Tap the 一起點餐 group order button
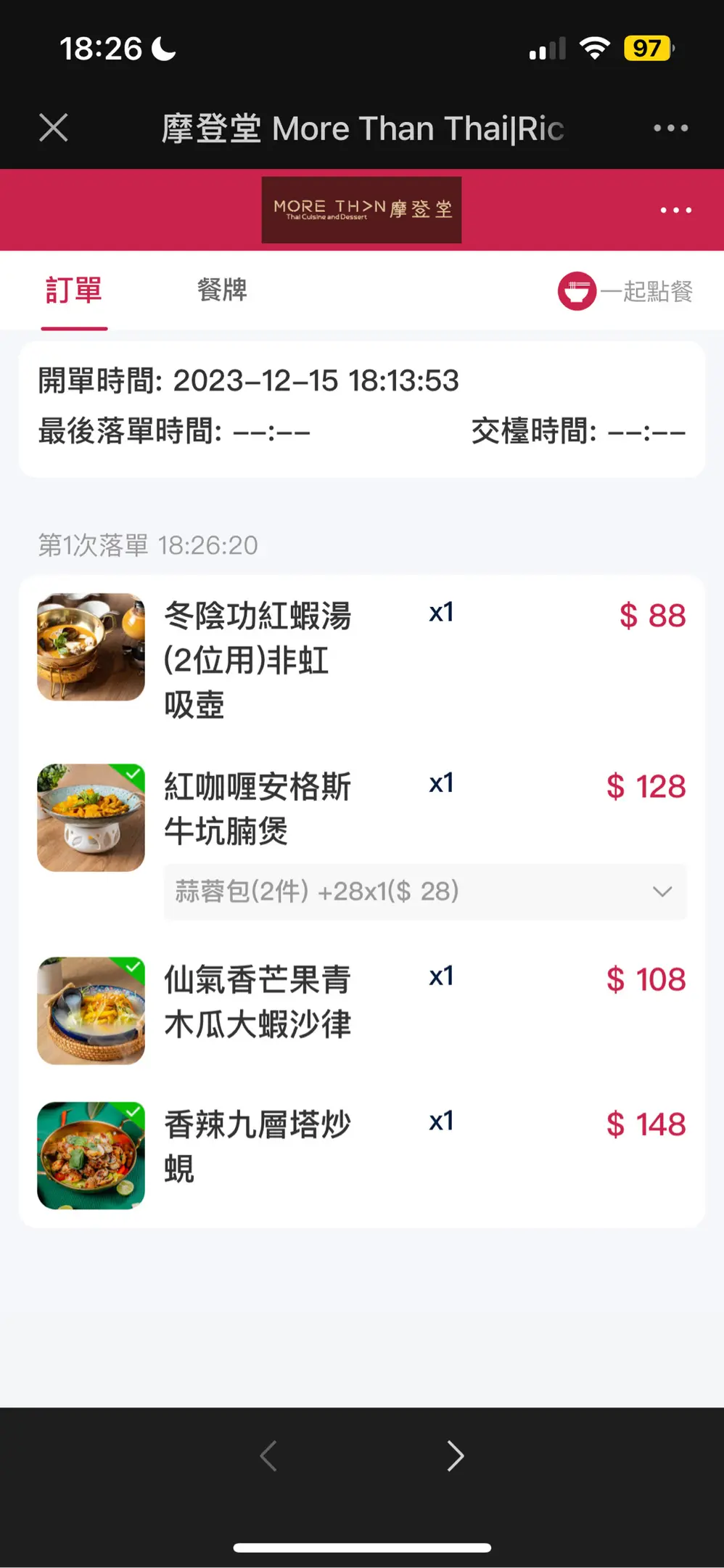Screen dimensions: 724x1568 point(625,291)
